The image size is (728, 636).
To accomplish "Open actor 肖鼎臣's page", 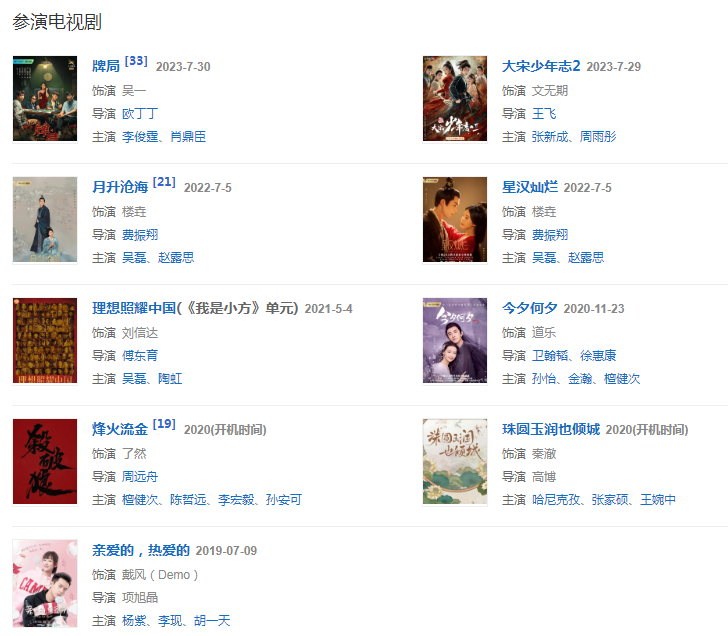I will (x=188, y=137).
